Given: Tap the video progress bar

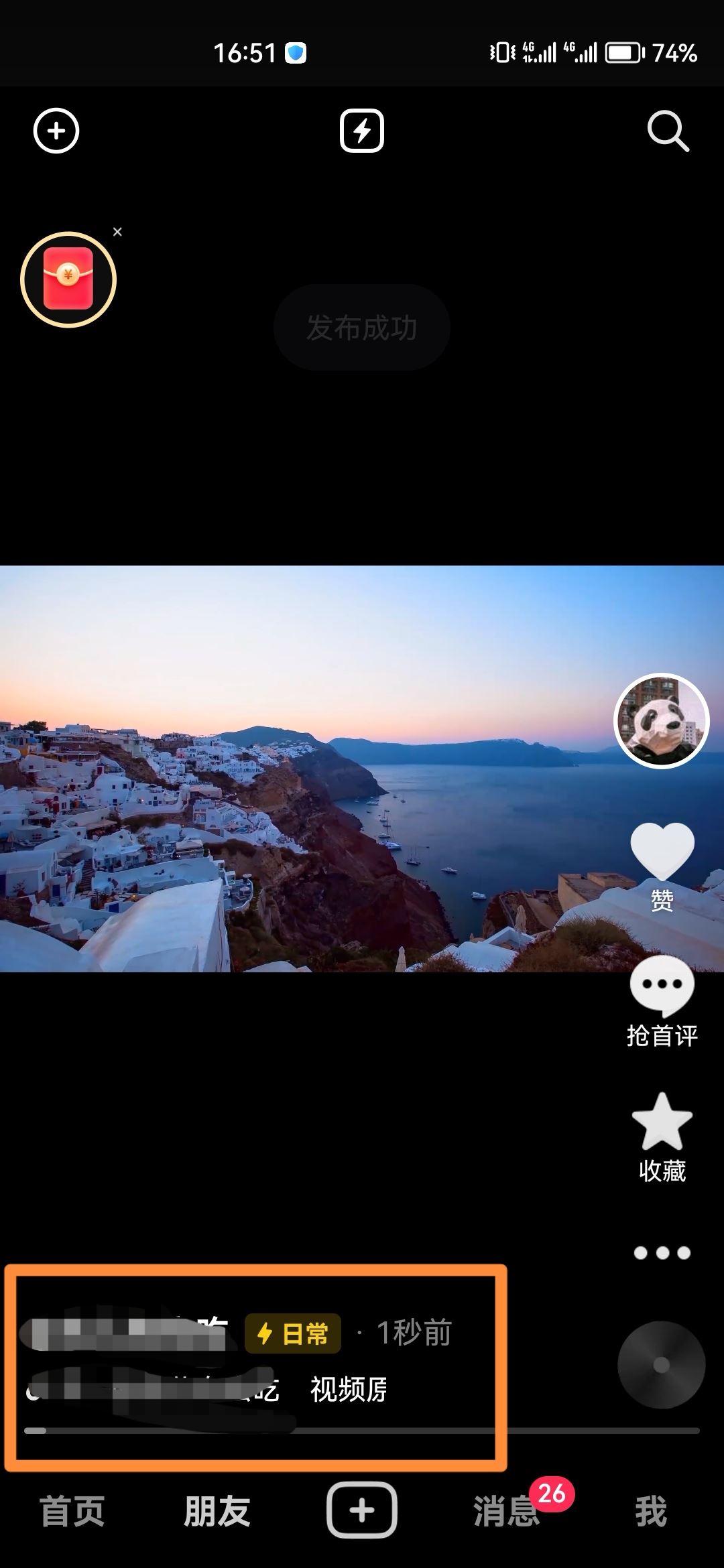Looking at the screenshot, I should (x=362, y=1431).
